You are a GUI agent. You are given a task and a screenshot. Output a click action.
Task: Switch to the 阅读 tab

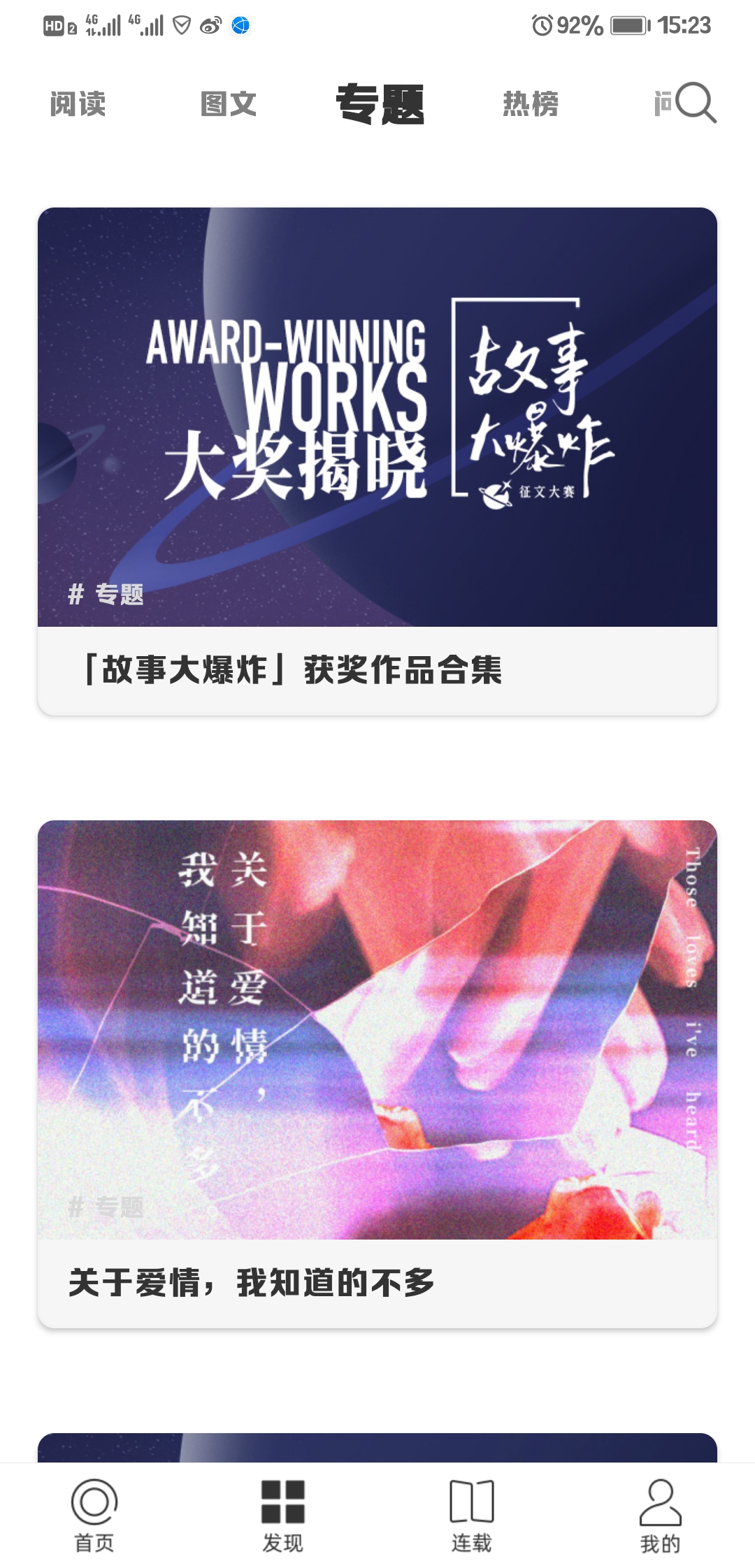point(78,104)
